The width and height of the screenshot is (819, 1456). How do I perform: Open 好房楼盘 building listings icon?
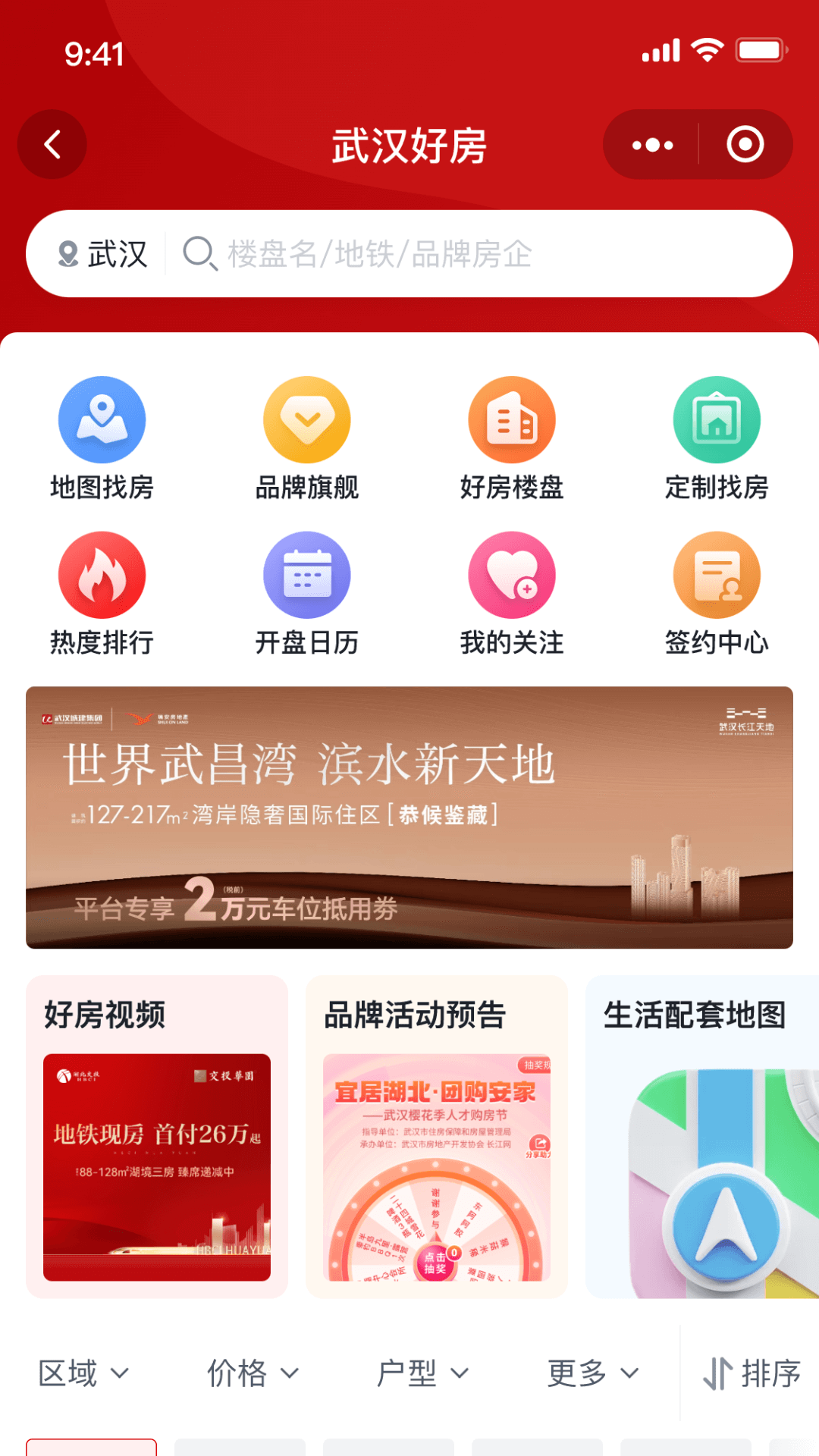click(x=512, y=419)
